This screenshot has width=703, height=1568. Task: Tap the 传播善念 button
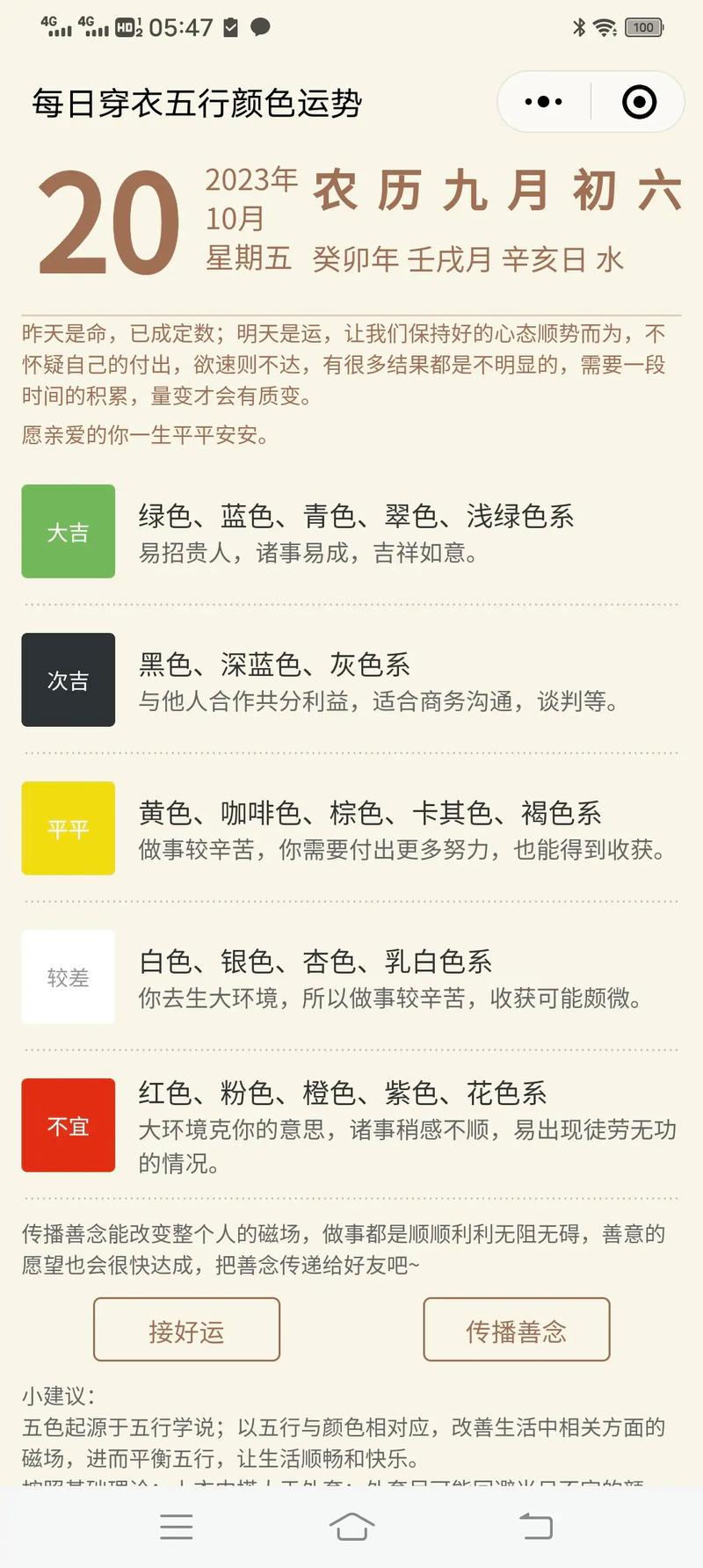pos(516,1331)
